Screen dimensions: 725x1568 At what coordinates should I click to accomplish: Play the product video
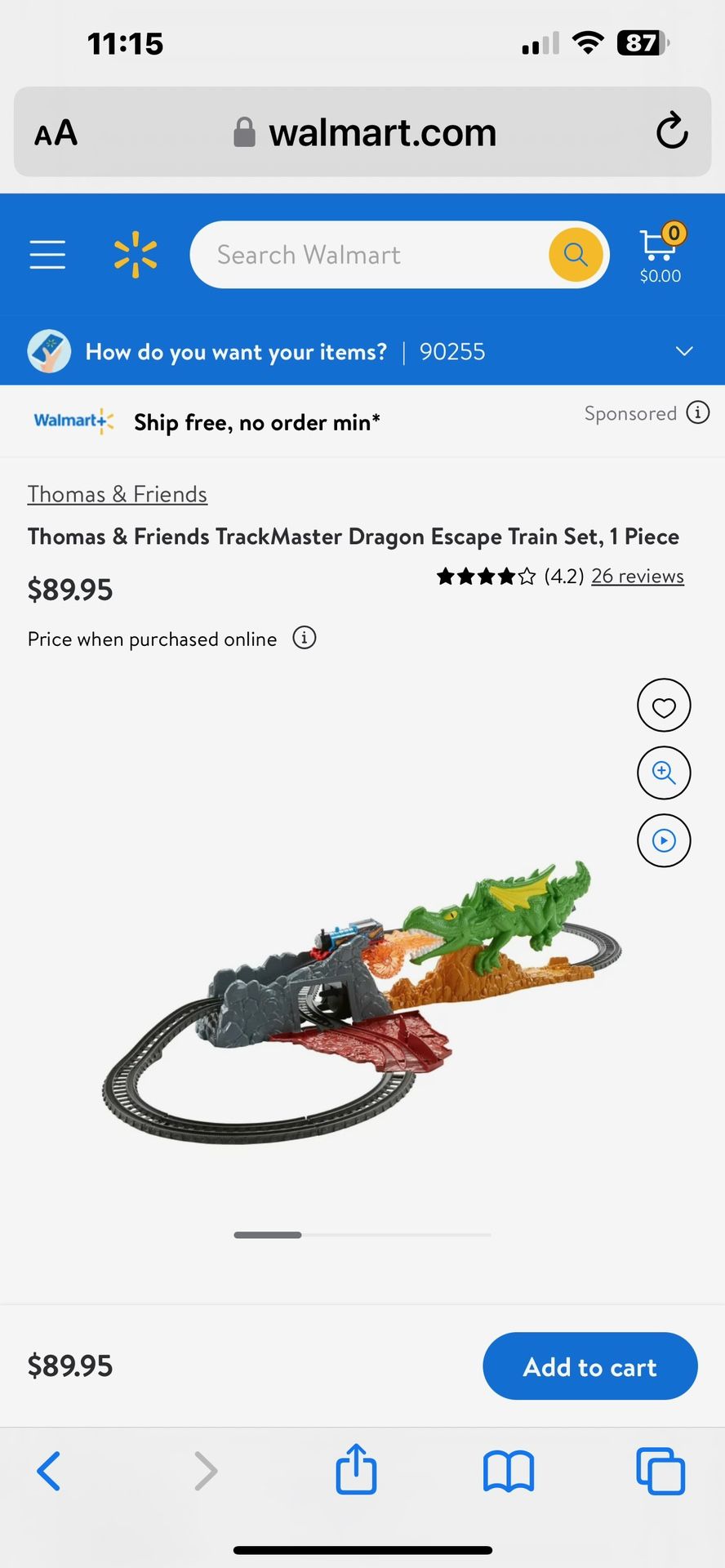tap(663, 840)
